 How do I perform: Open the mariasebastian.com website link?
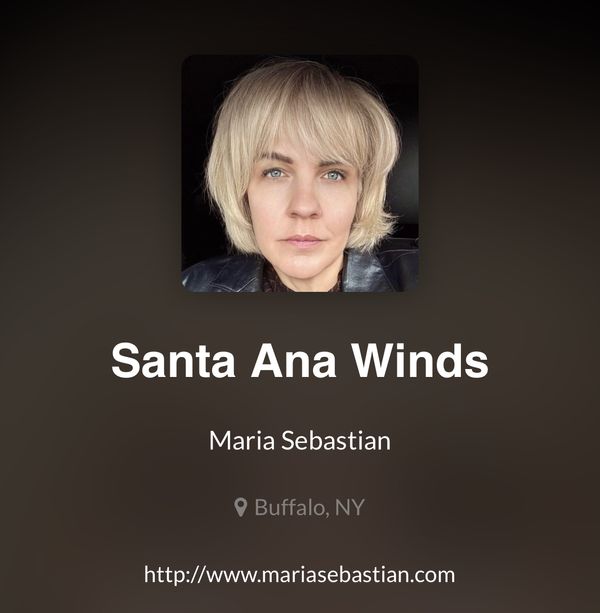click(299, 574)
